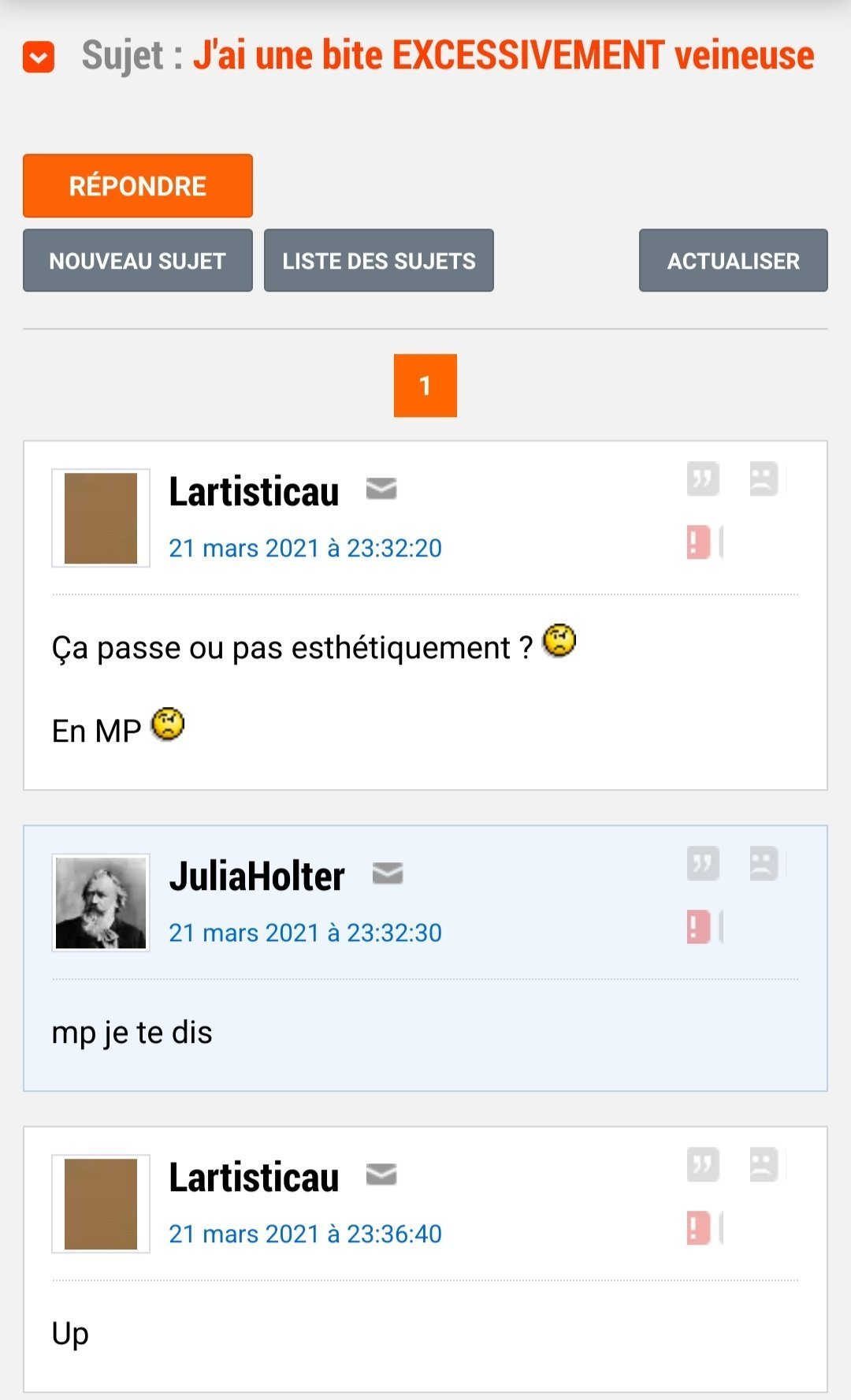The image size is (851, 1400).
Task: Open permalink 21 mars 2021 à 23:36:40
Action: pyautogui.click(x=305, y=1234)
